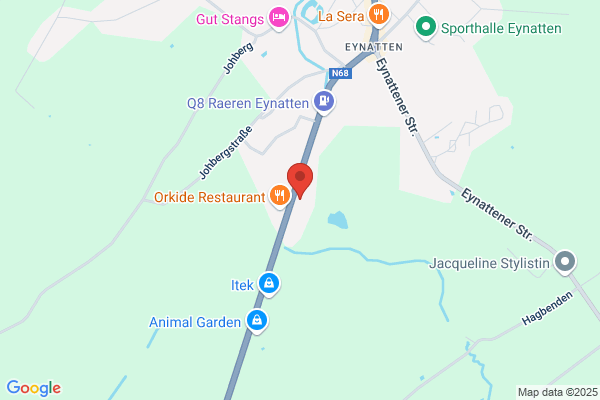
Task: Open the Animal Garden shop marker
Action: [x=257, y=321]
